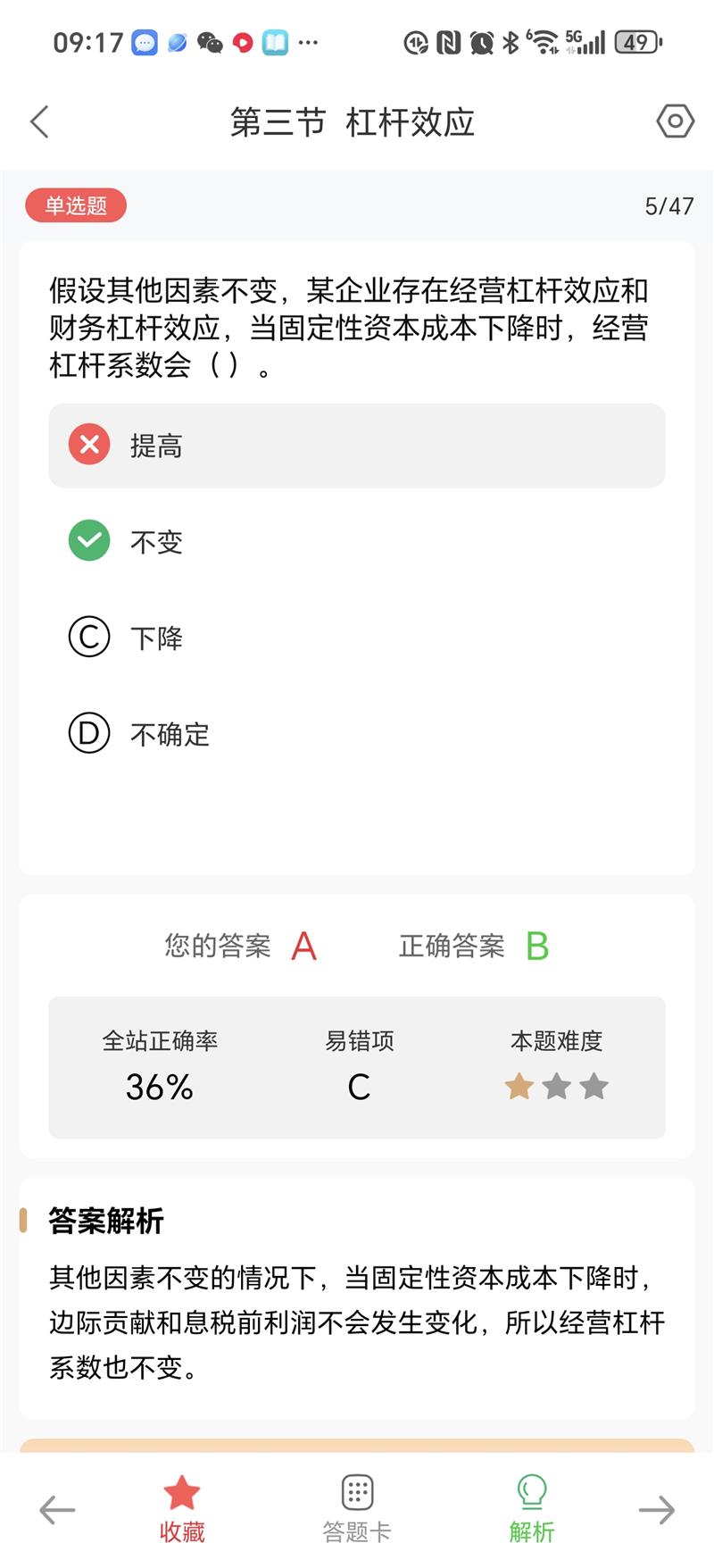Go to the next question arrow

point(657,1510)
